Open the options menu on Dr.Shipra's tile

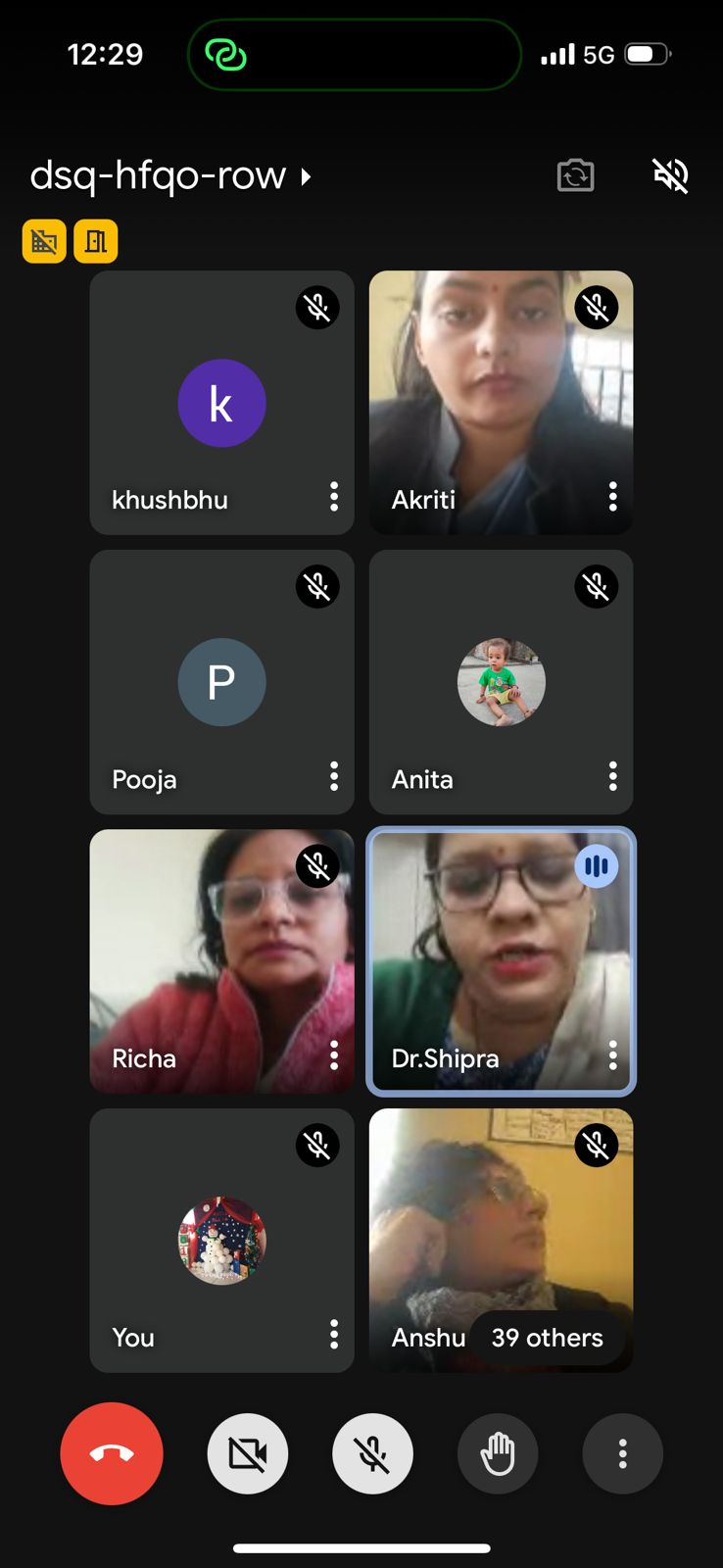coord(613,1055)
